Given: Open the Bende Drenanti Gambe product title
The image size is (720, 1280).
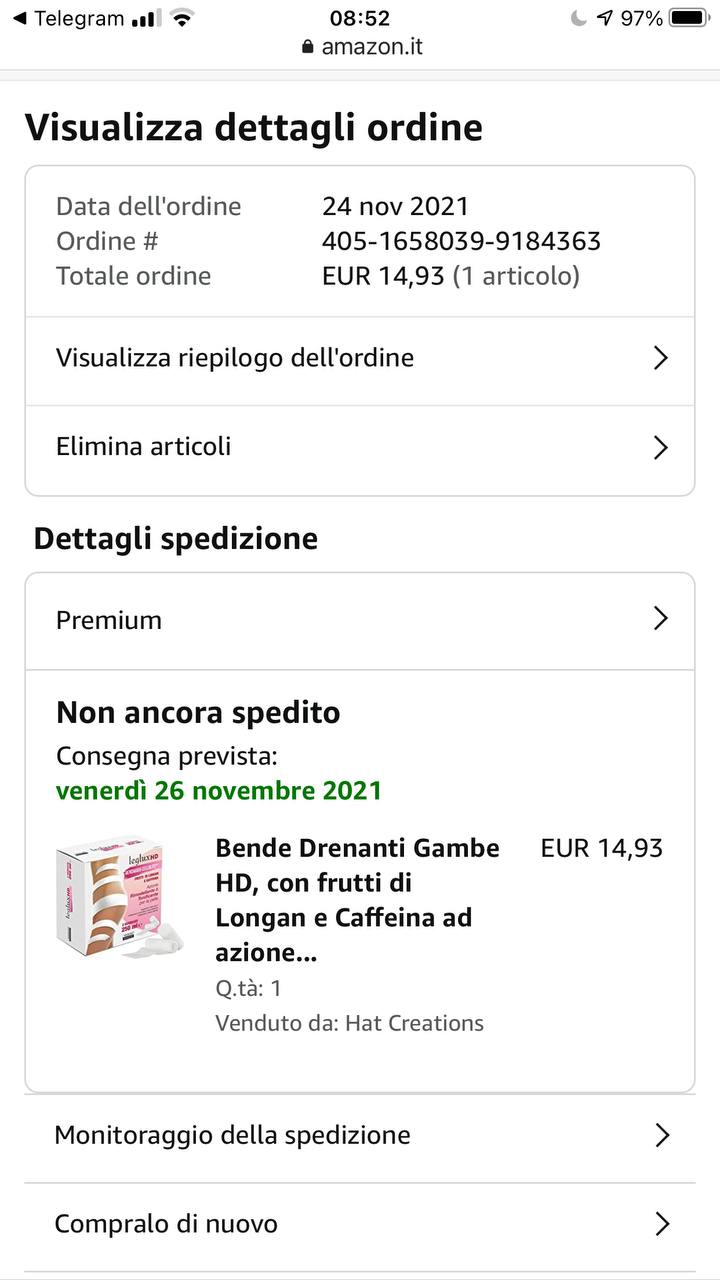Looking at the screenshot, I should 357,900.
